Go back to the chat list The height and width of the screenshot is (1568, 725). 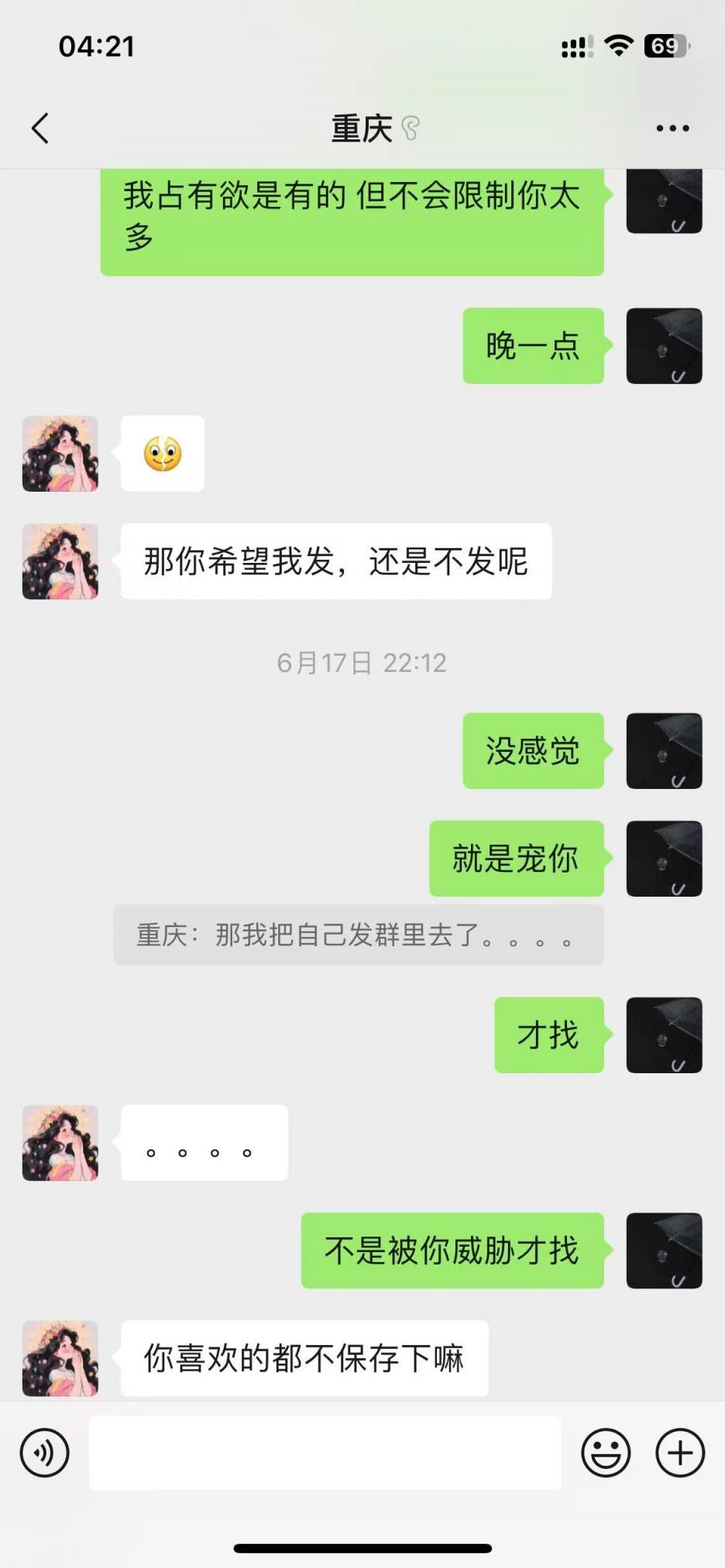click(40, 129)
